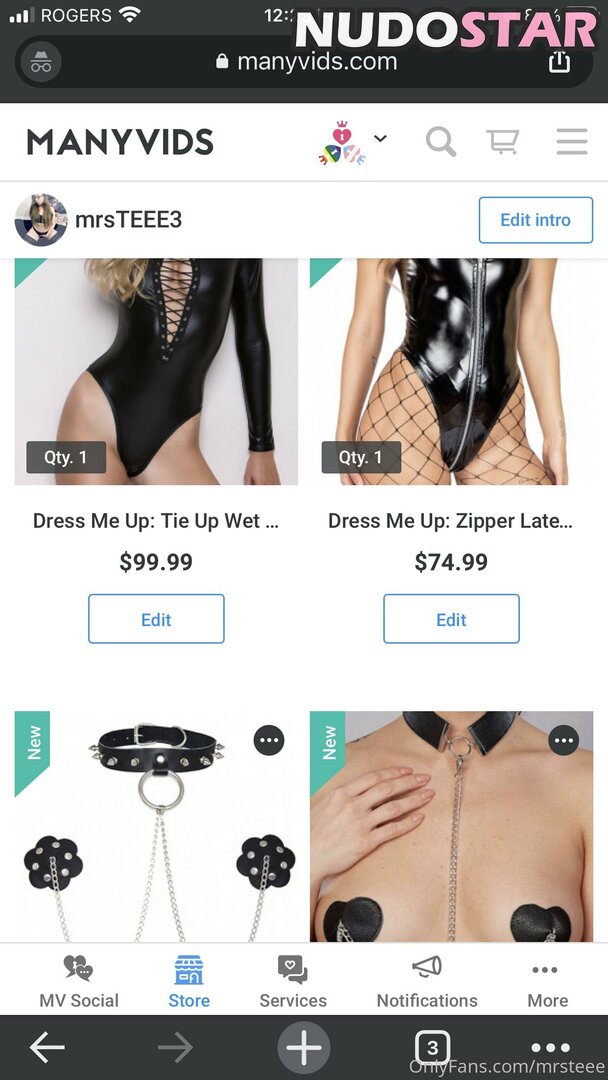Go to the Services tab
The width and height of the screenshot is (608, 1080).
293,982
